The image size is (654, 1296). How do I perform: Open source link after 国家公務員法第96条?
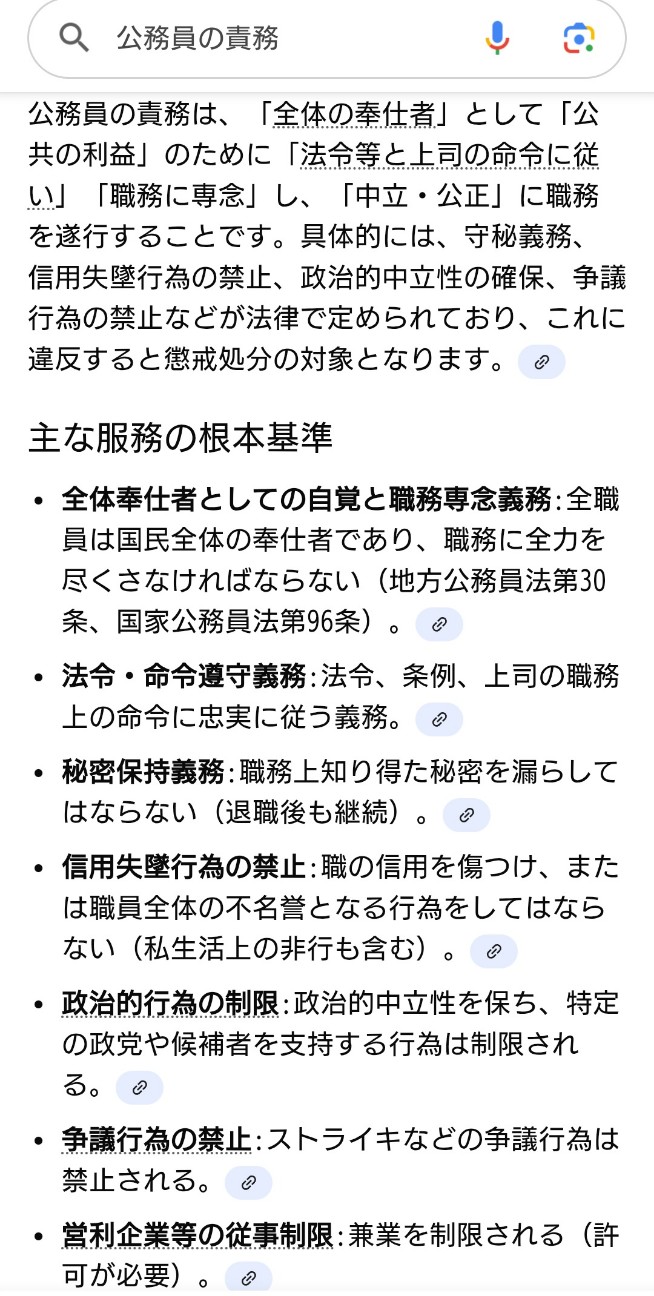(x=439, y=625)
